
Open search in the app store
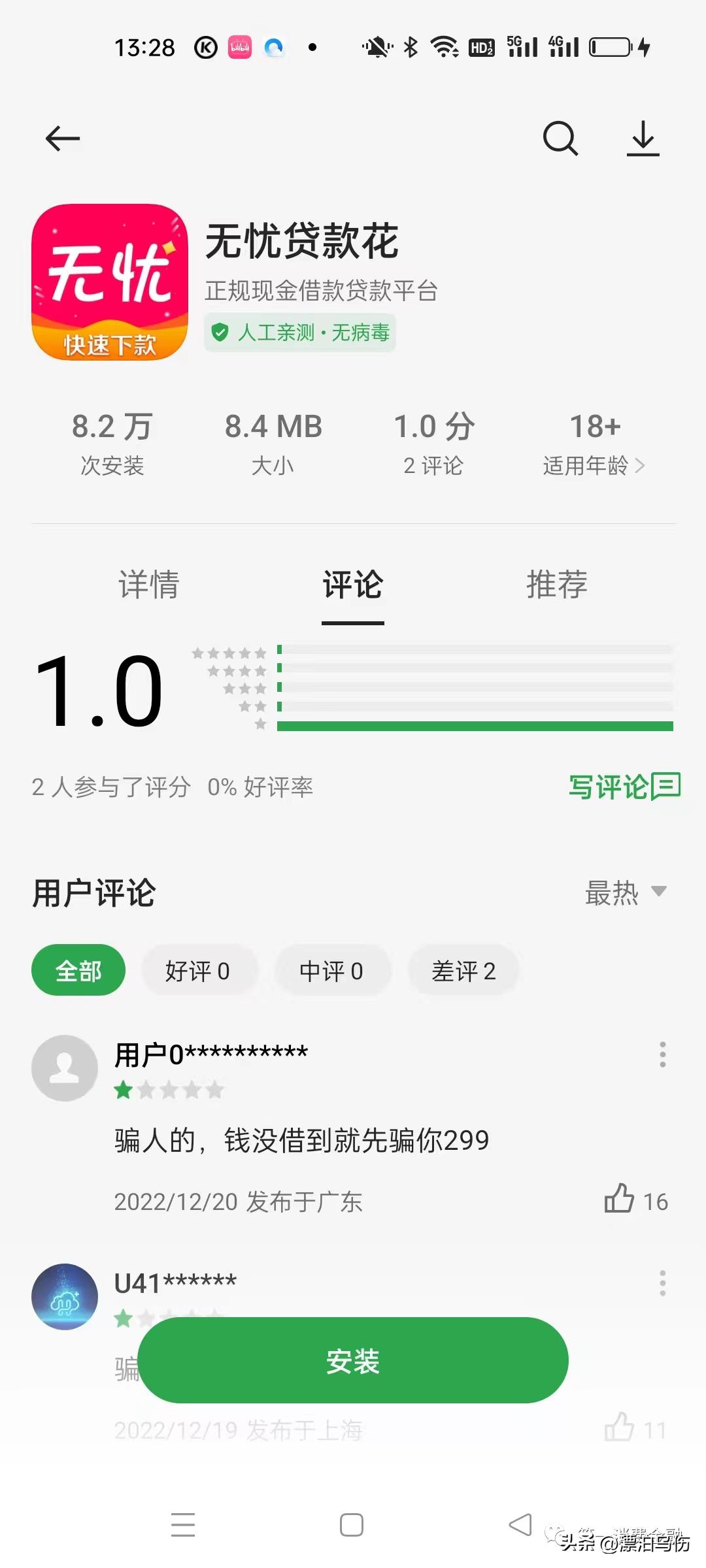pos(560,138)
